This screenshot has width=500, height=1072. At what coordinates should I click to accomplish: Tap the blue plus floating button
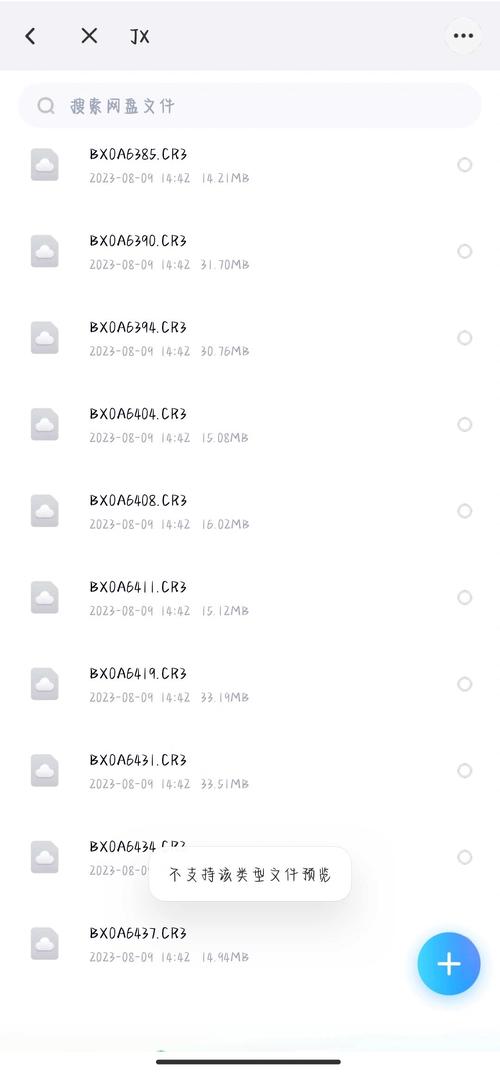pos(449,963)
